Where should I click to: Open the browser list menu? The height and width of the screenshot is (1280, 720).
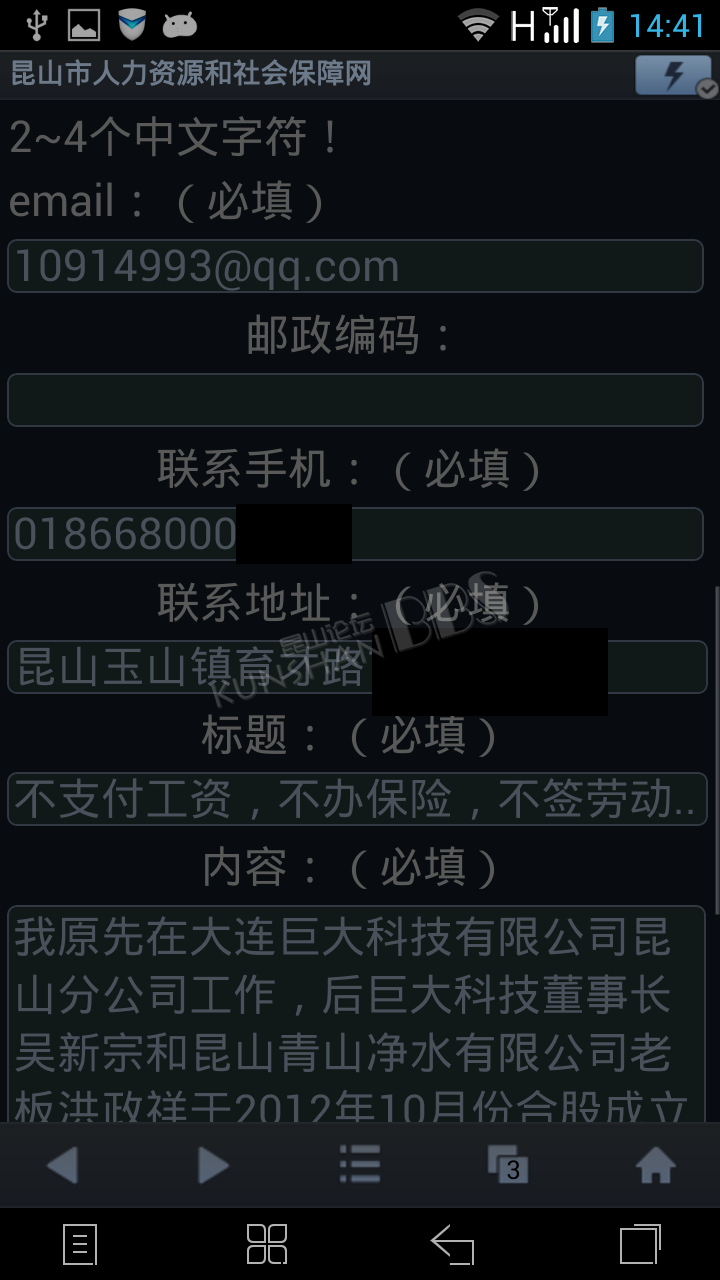click(x=360, y=1165)
